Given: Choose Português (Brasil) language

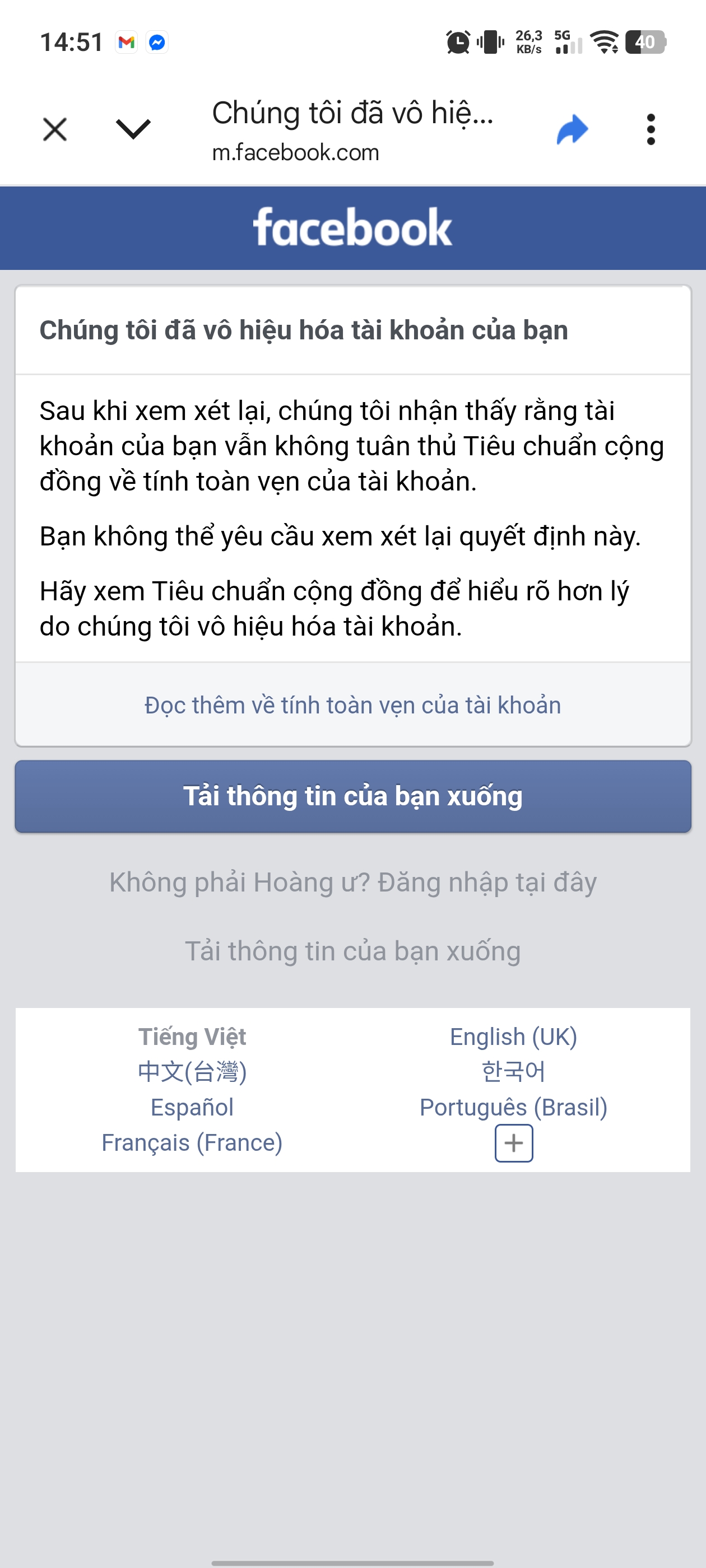Looking at the screenshot, I should point(513,1107).
